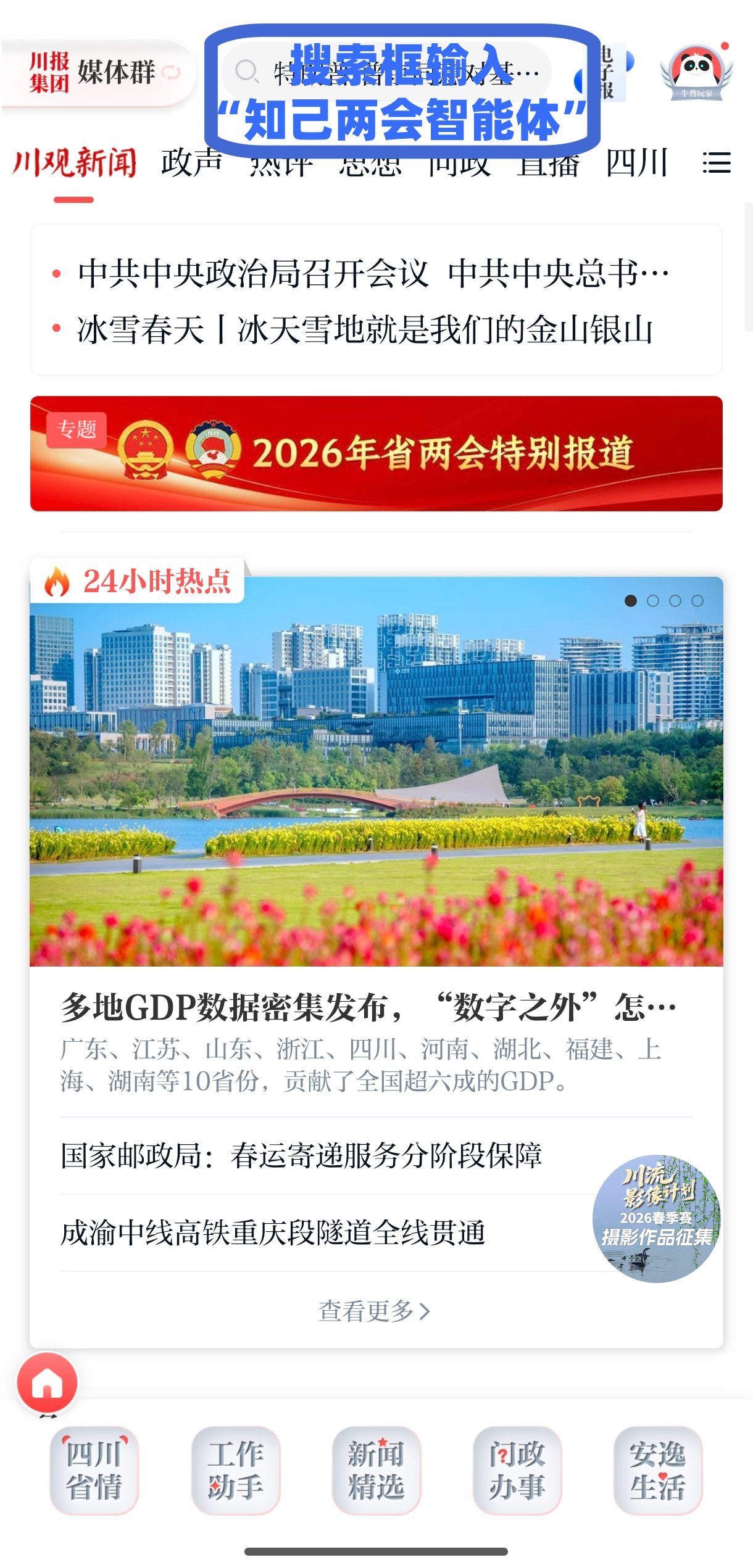The height and width of the screenshot is (1568, 753).
Task: Open the 川流影像计划 photo contest badge
Action: 656,1218
